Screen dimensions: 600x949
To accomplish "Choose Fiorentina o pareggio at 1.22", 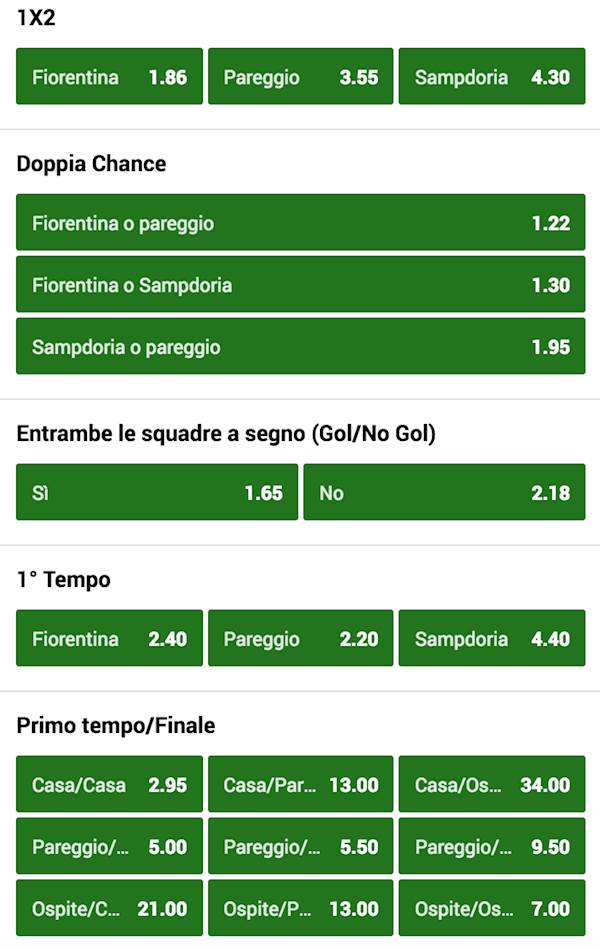I will (300, 223).
